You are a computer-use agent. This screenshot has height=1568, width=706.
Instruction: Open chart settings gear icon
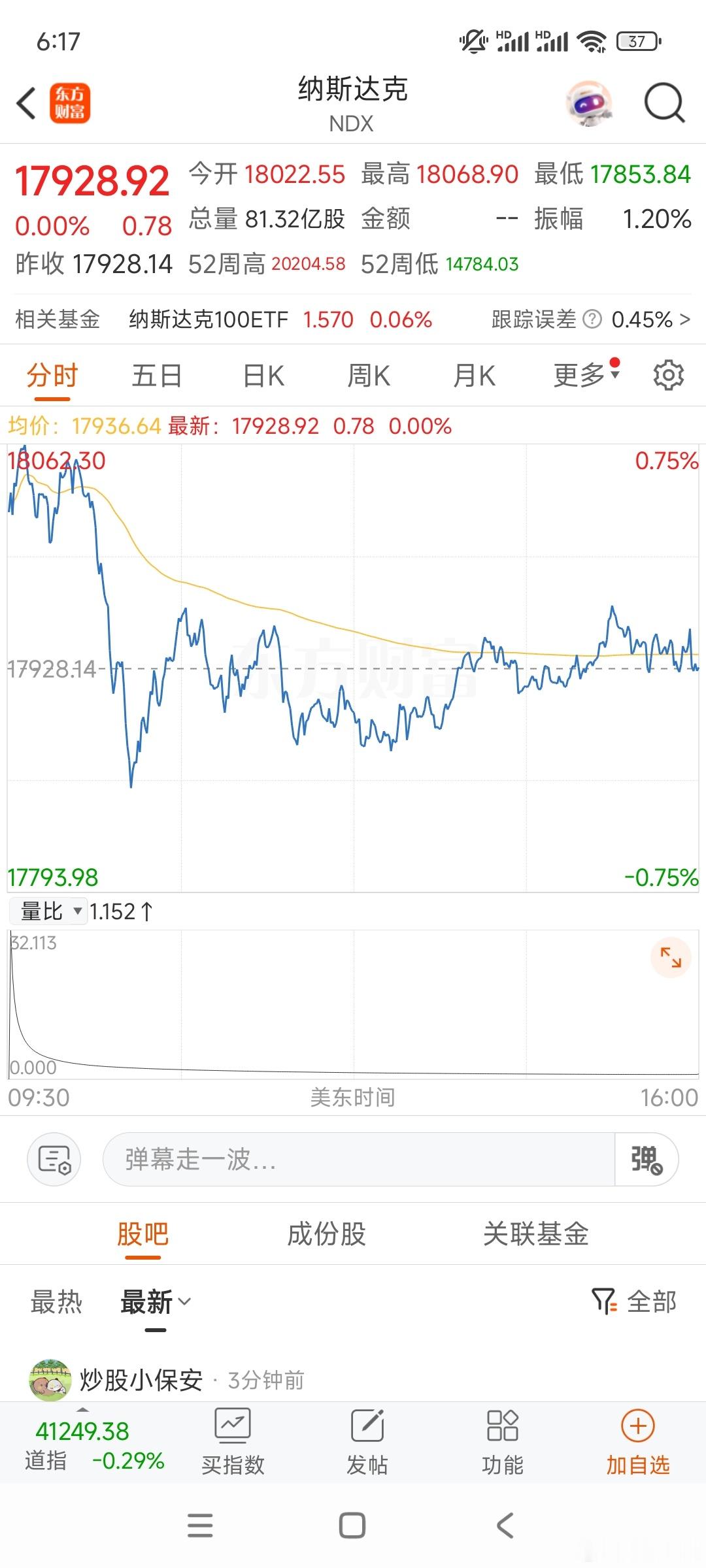[x=668, y=376]
